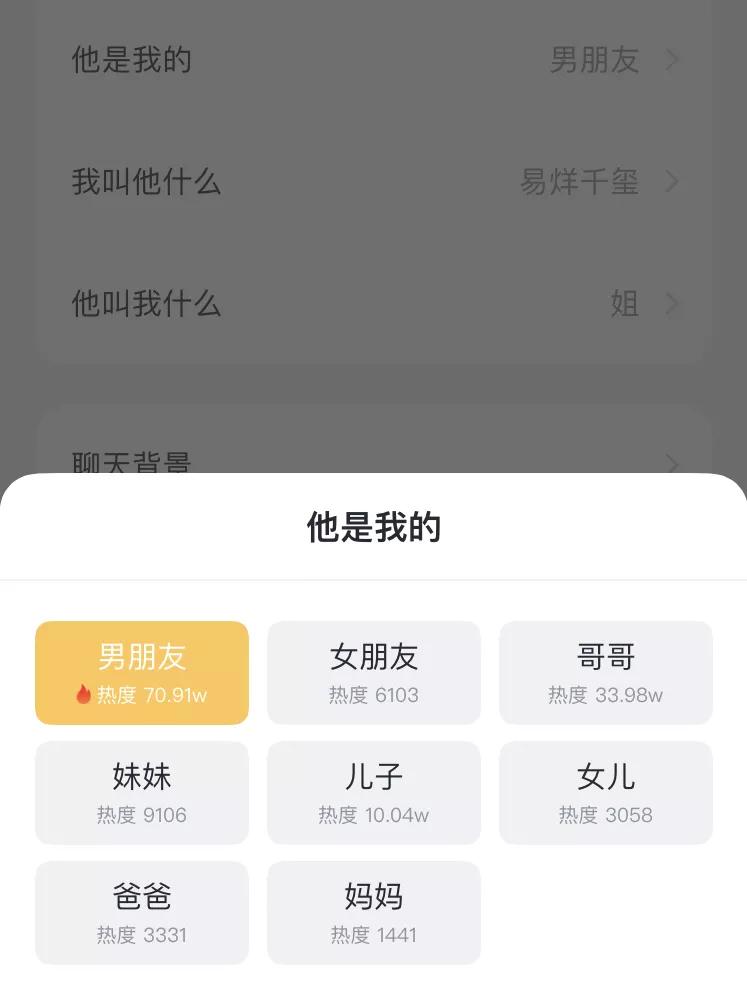The width and height of the screenshot is (747, 1005).
Task: Open the 他是我的 setting row
Action: coord(373,60)
